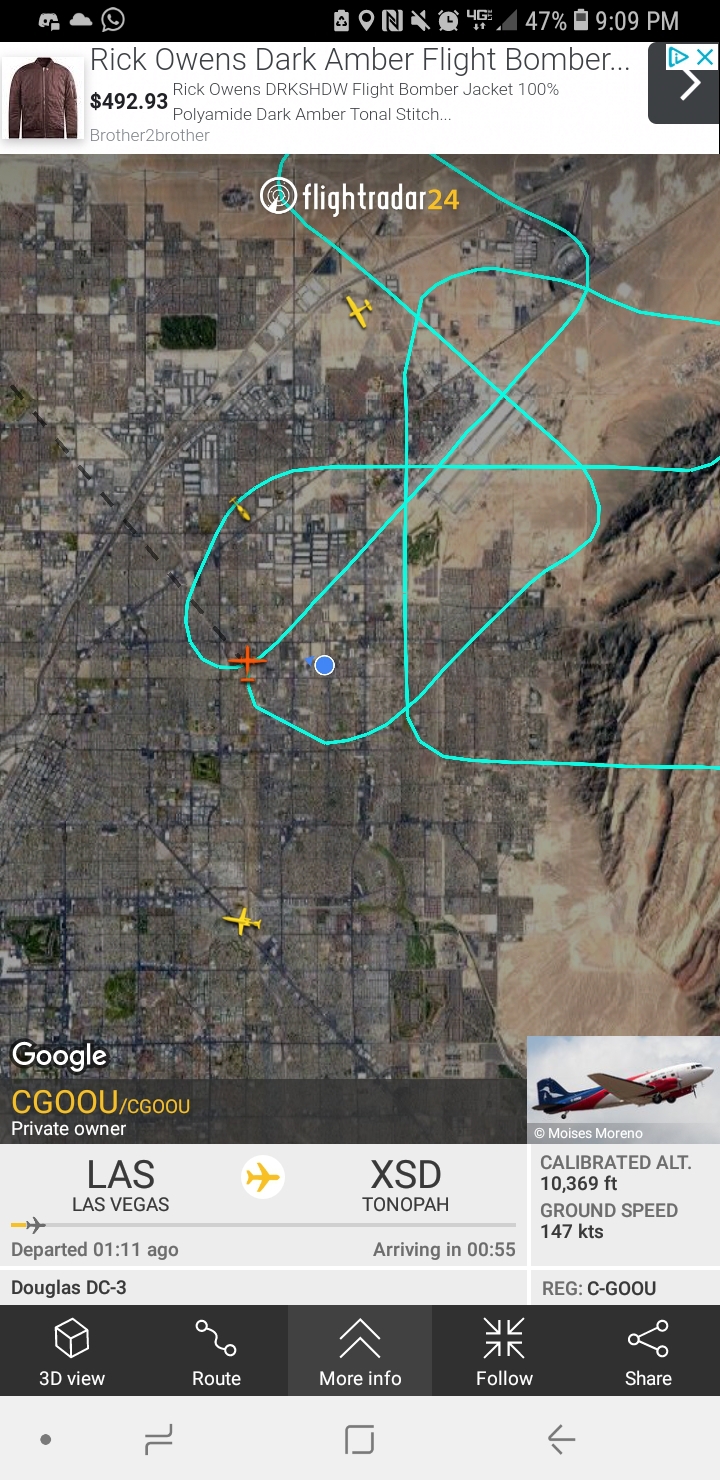
Task: Close the ad banner
Action: click(705, 57)
